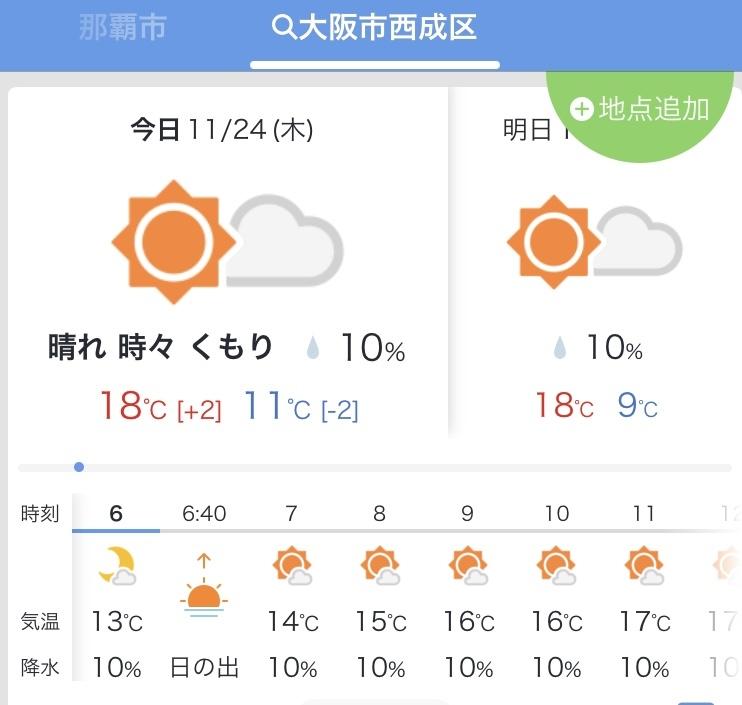Viewport: 742px width, 705px height.
Task: Switch to the 那覇市 location tab
Action: point(123,28)
